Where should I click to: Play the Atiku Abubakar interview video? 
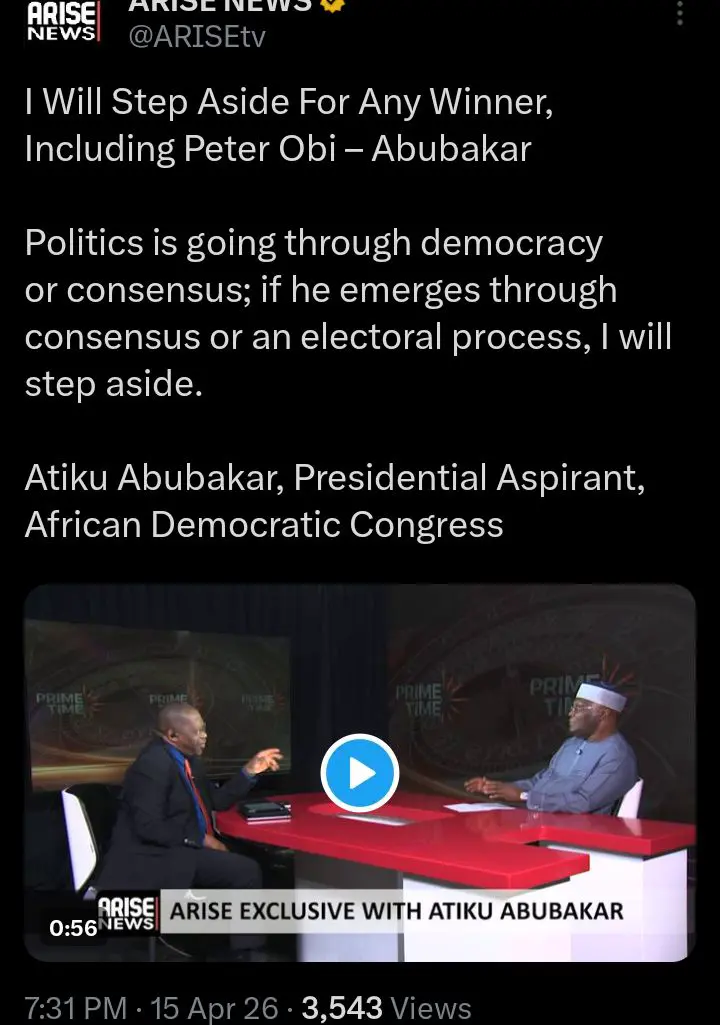[360, 772]
